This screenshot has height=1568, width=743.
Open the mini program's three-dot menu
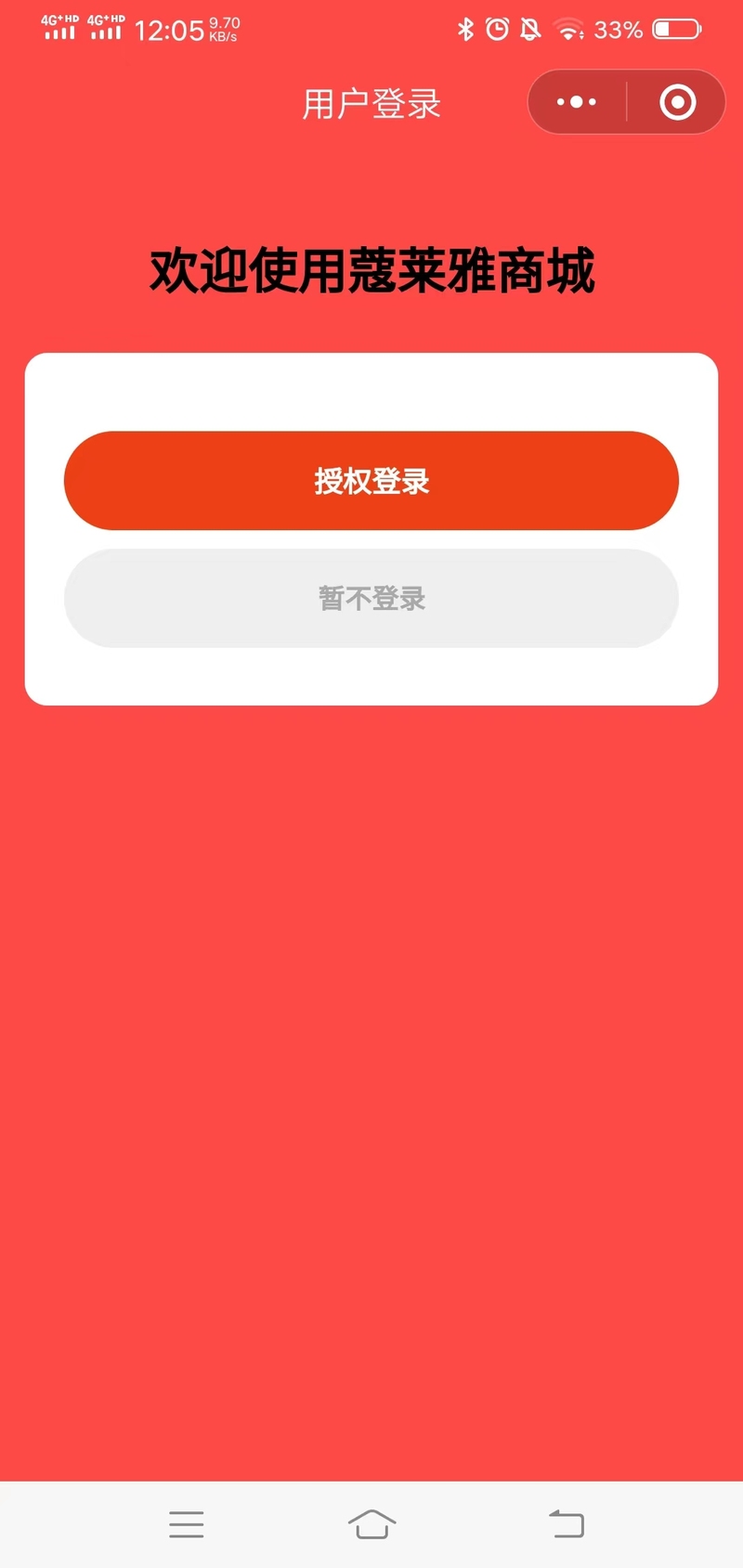577,102
